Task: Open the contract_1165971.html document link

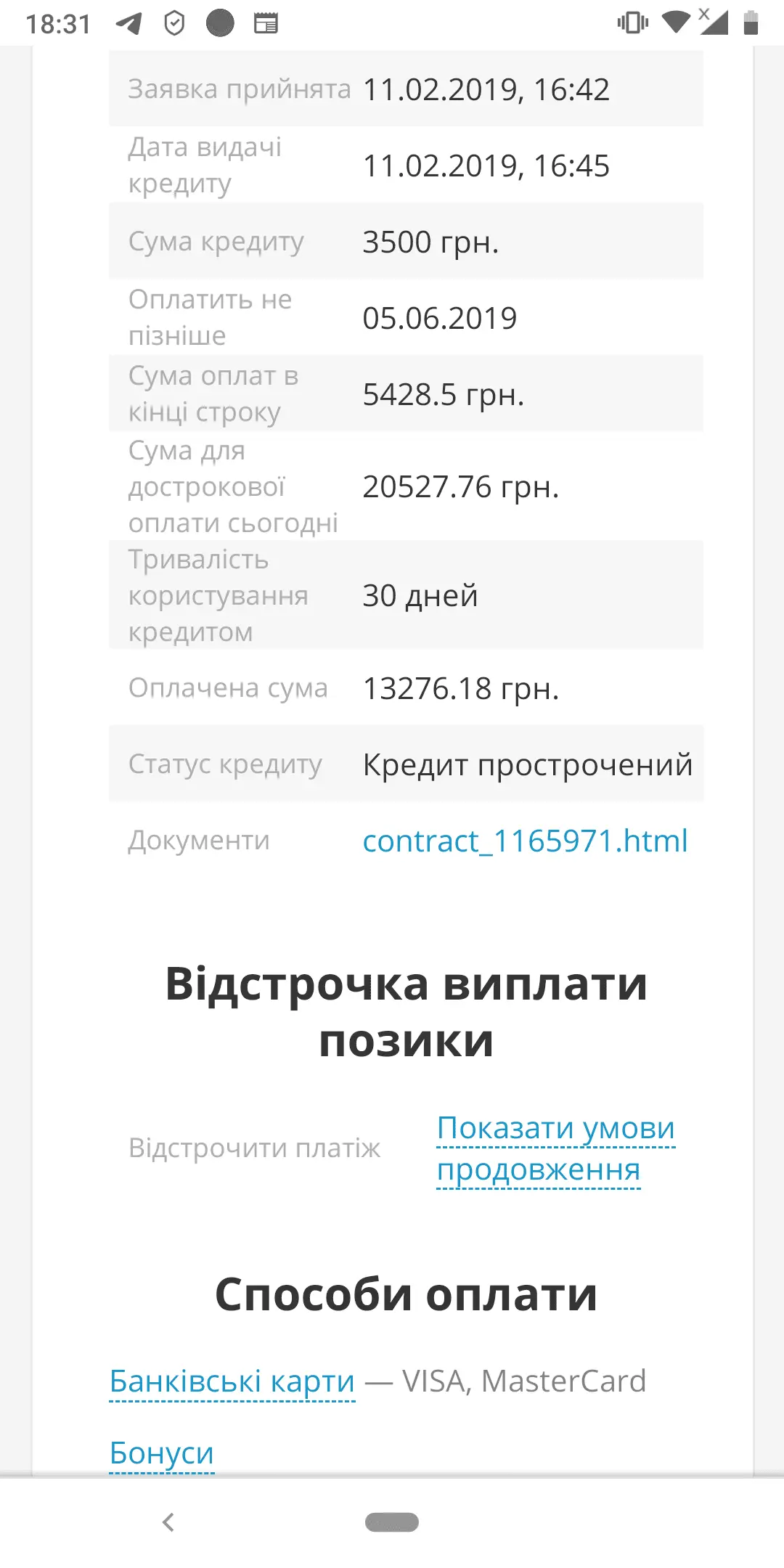Action: click(525, 841)
